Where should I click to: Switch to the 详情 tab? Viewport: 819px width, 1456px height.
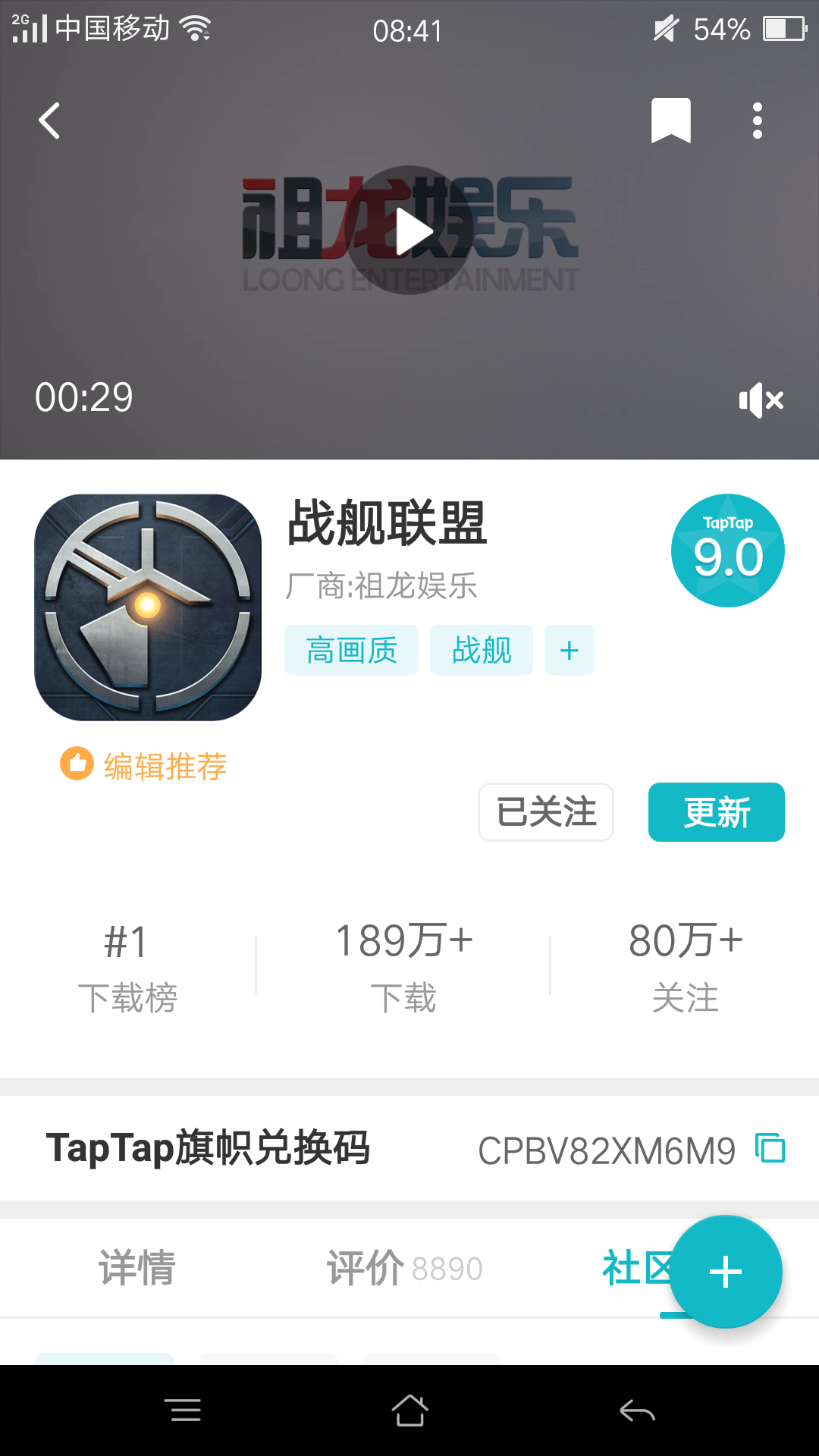click(136, 1268)
